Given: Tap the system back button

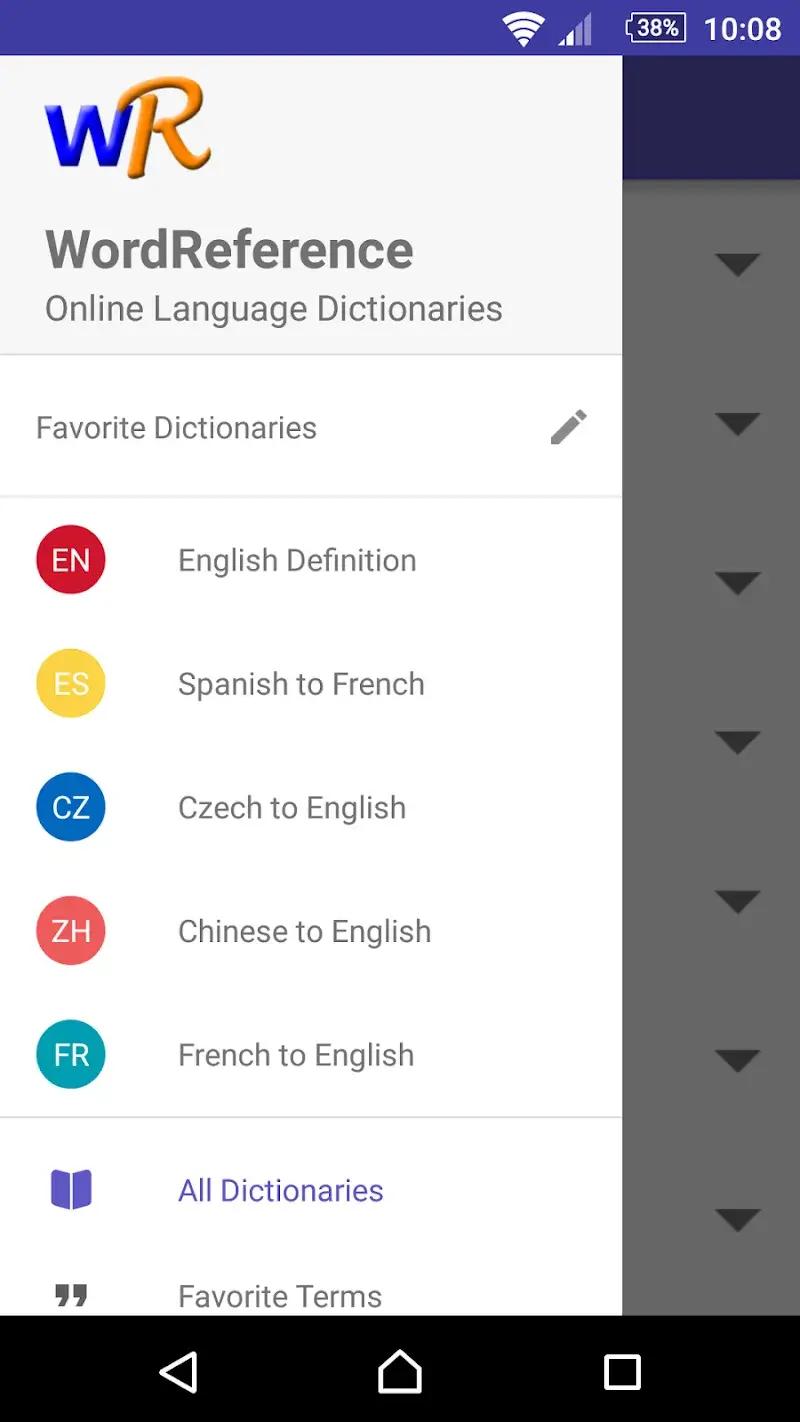Looking at the screenshot, I should tap(178, 1372).
